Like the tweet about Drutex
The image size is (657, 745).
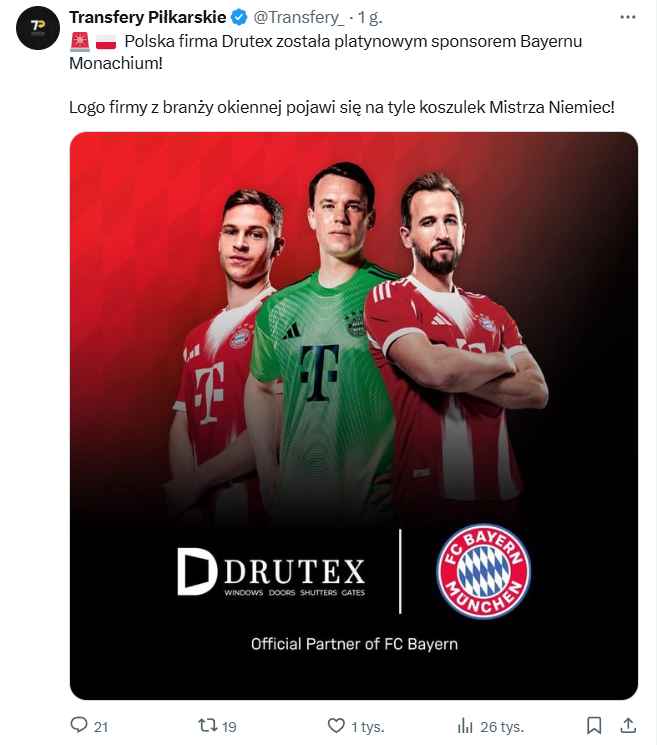(337, 726)
